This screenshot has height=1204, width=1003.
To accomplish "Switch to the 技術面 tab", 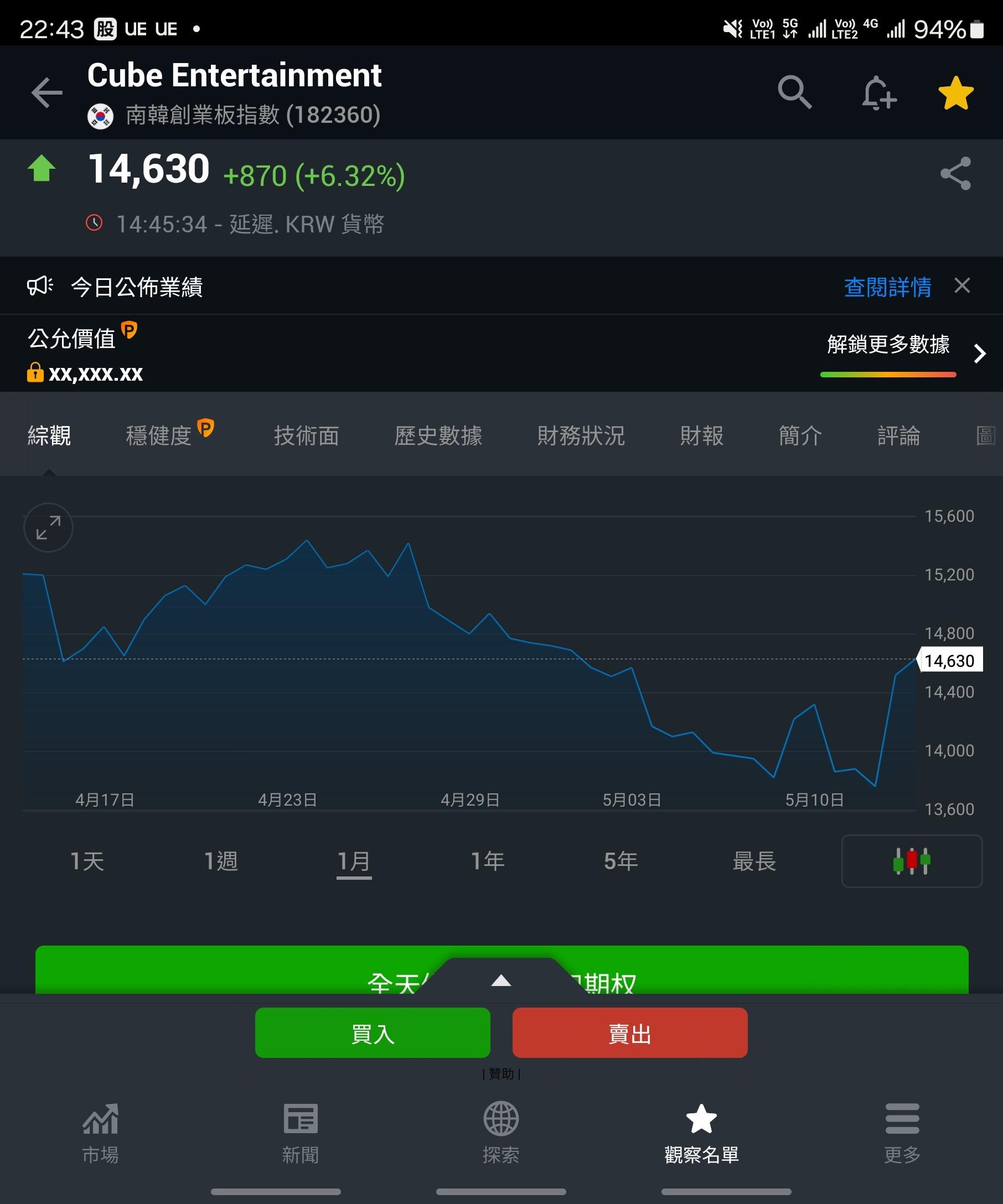I will (x=306, y=436).
